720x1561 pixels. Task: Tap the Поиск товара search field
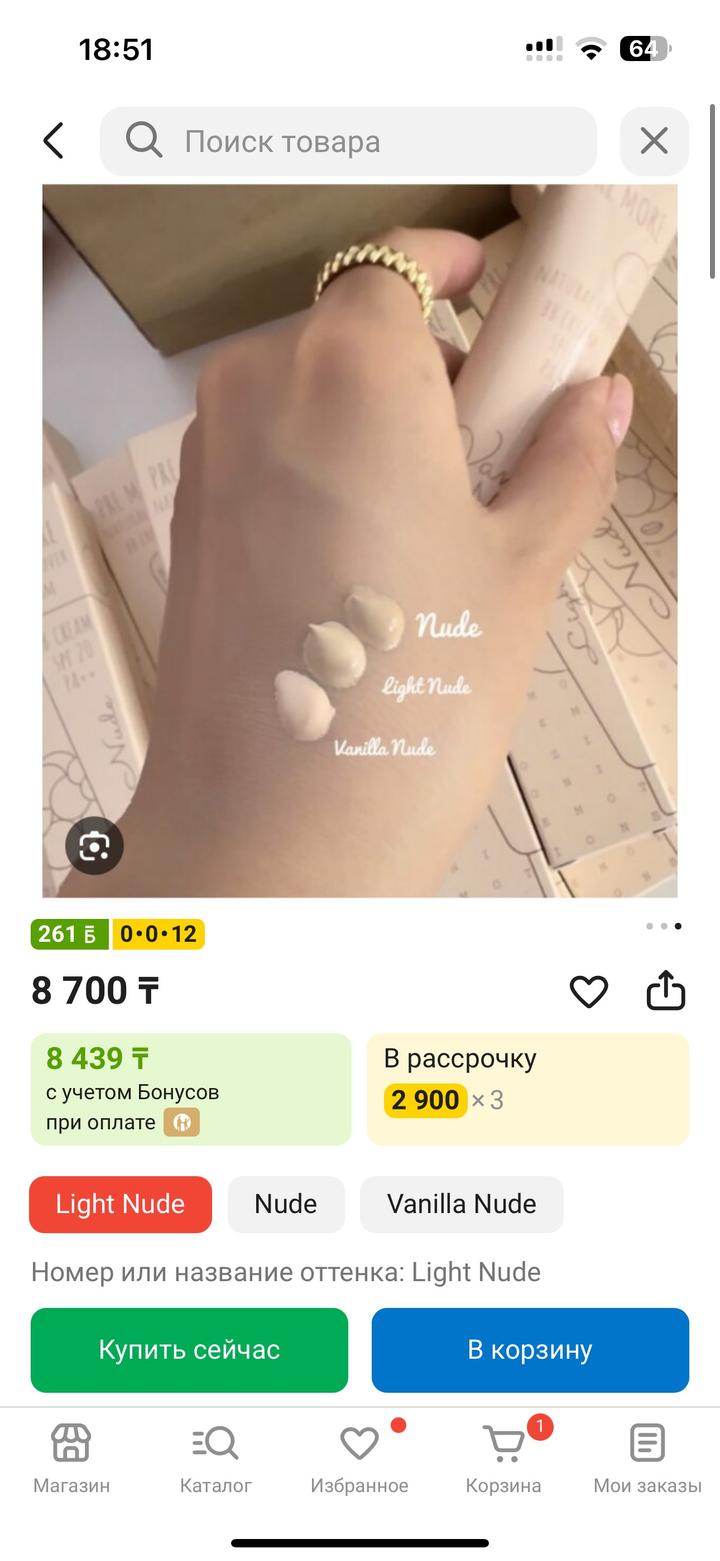(348, 141)
